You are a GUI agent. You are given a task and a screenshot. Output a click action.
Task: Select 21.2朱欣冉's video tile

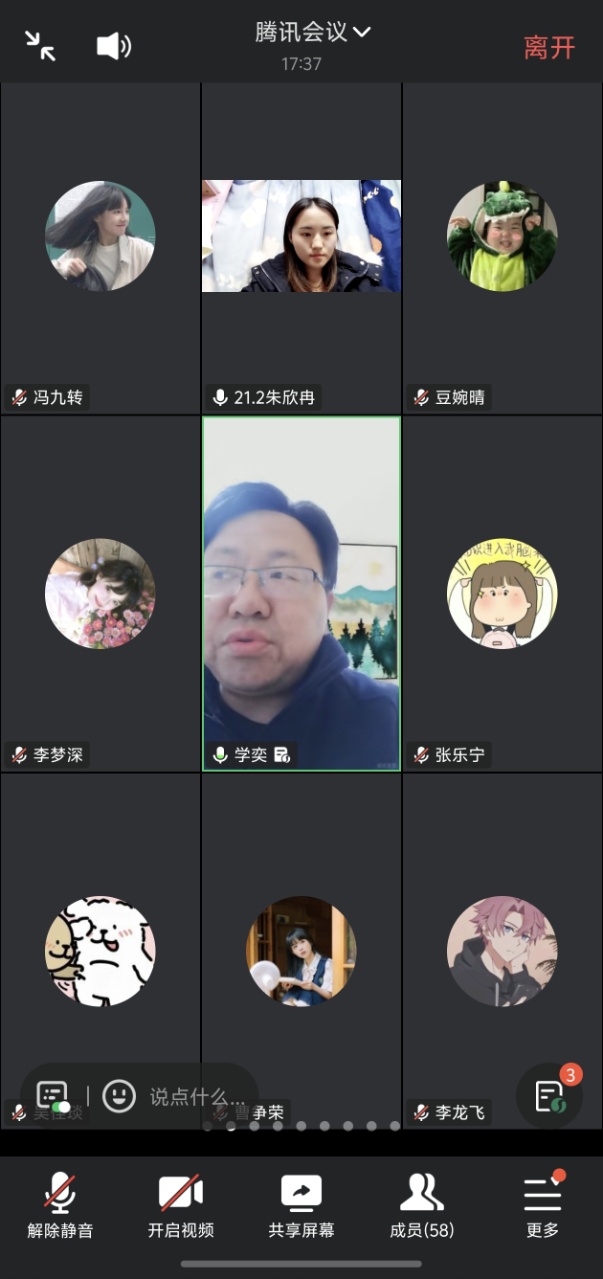pyautogui.click(x=301, y=236)
